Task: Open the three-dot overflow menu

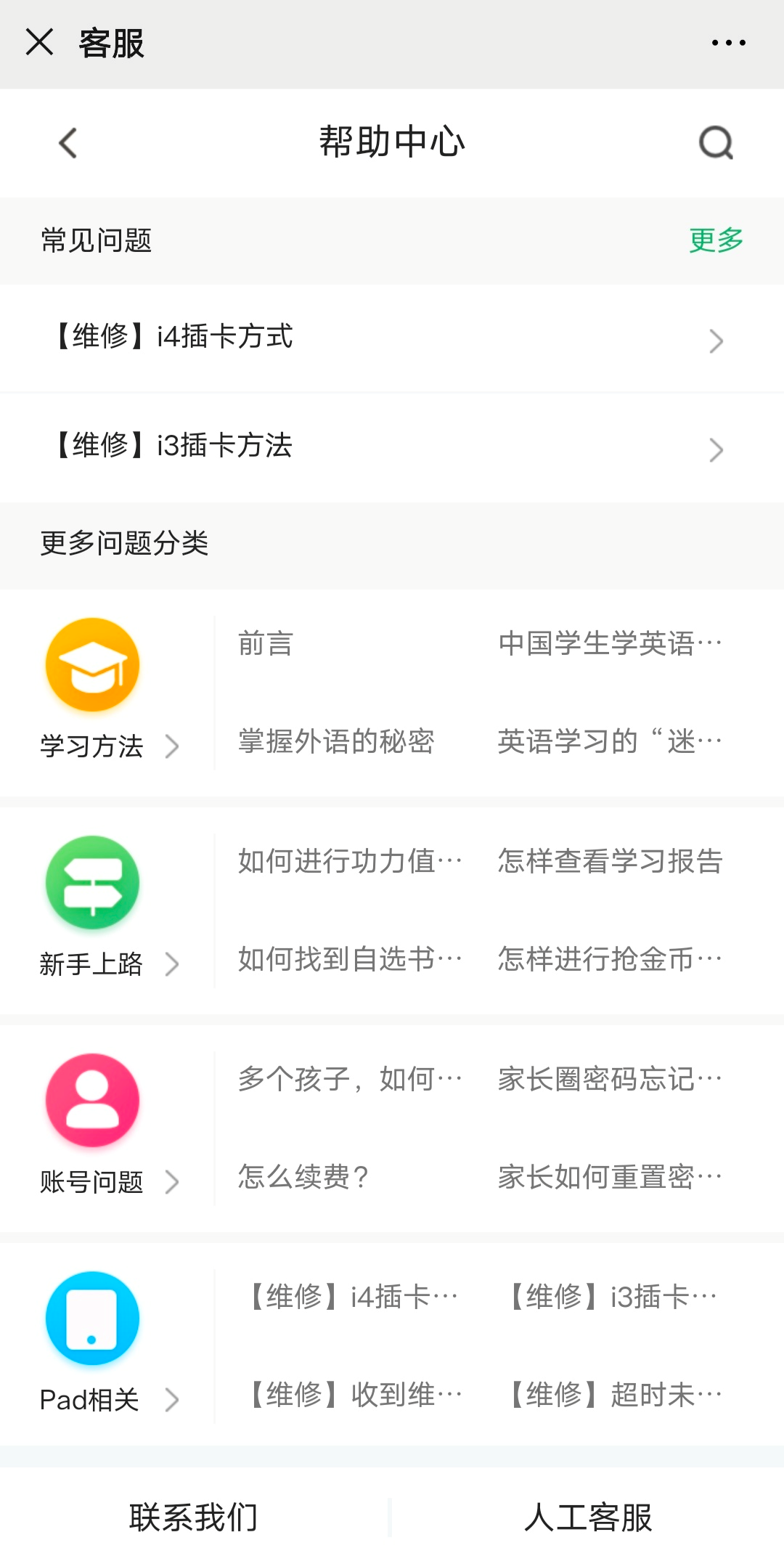Action: tap(728, 43)
